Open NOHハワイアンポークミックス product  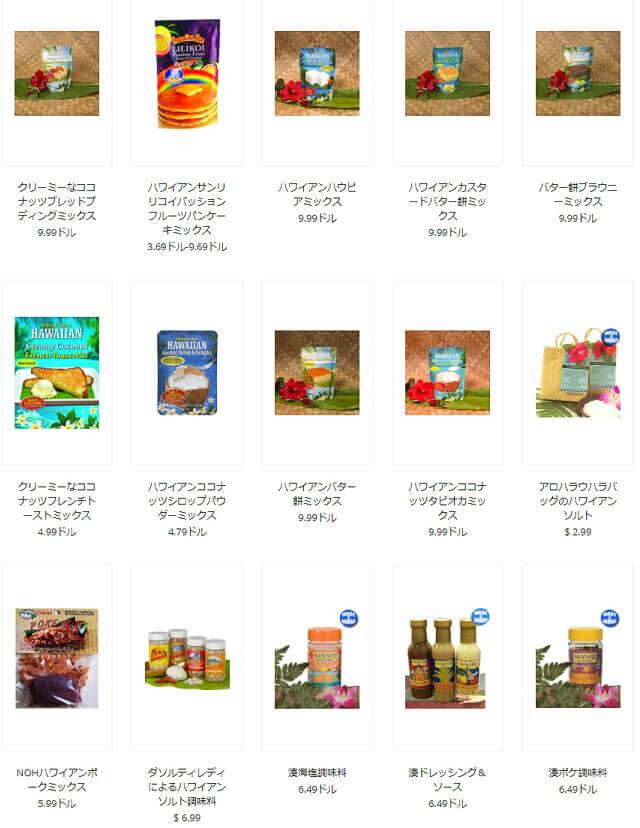tap(56, 657)
